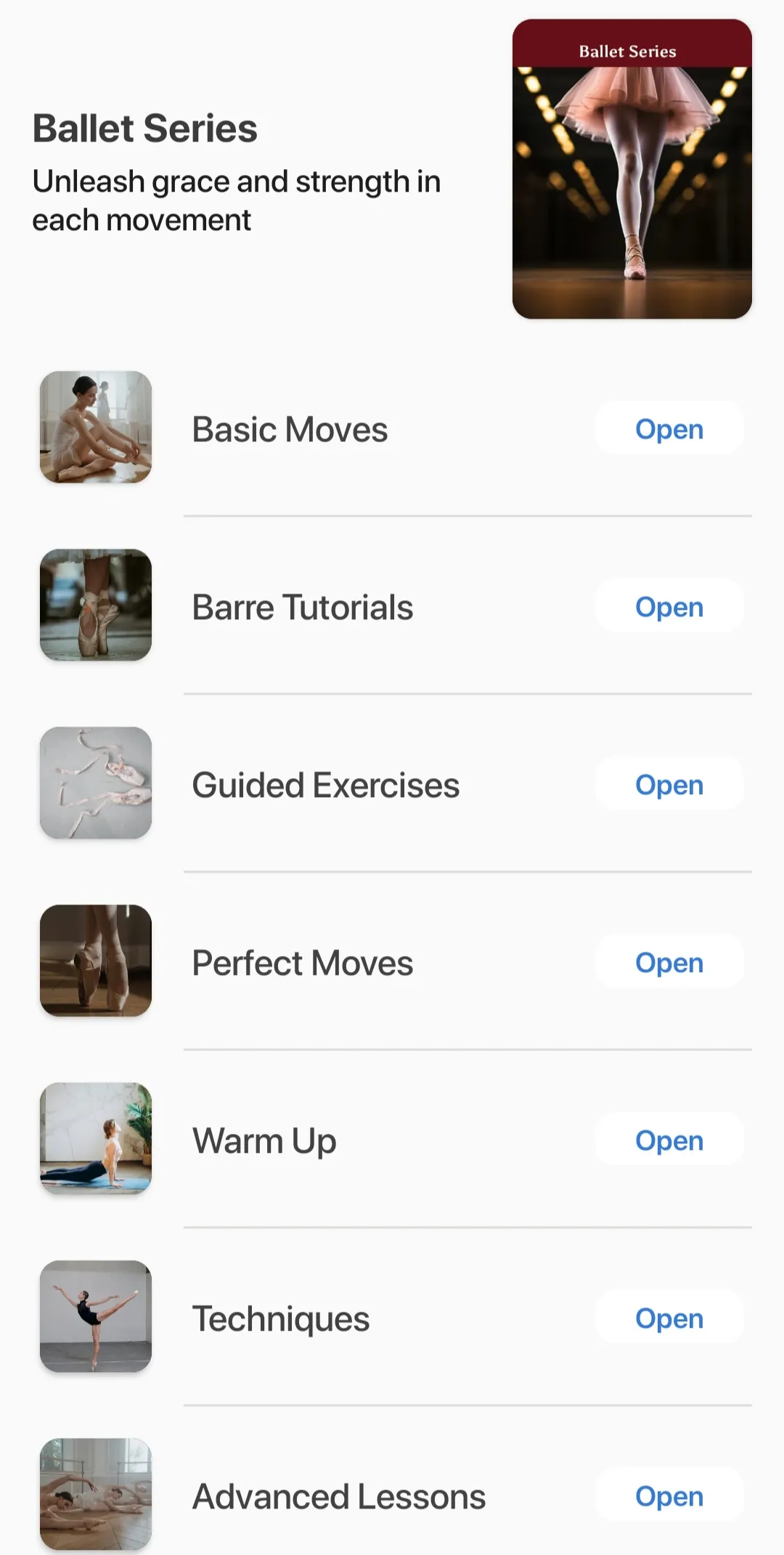Tap the Barre Tutorials pointe shoes image

click(x=96, y=605)
